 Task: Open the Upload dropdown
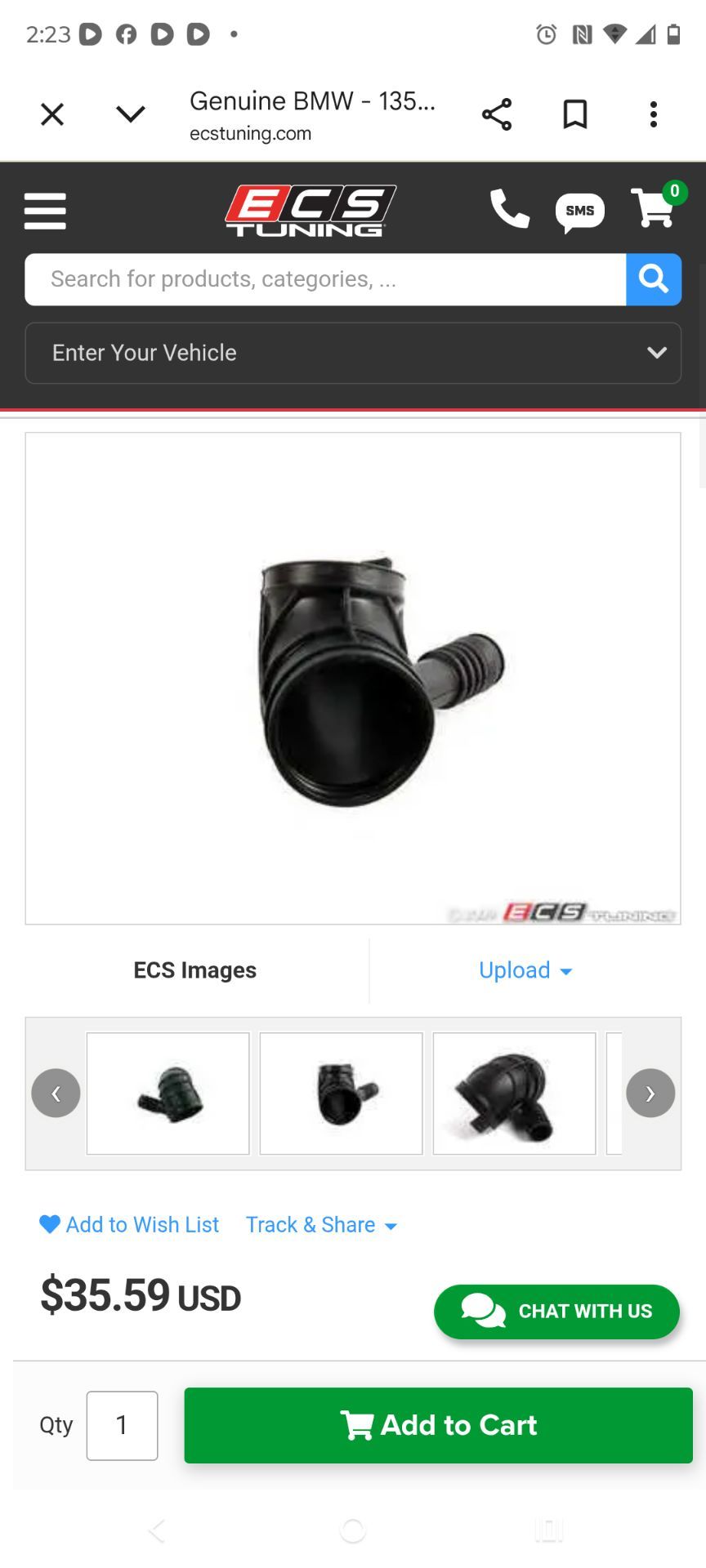(x=525, y=970)
